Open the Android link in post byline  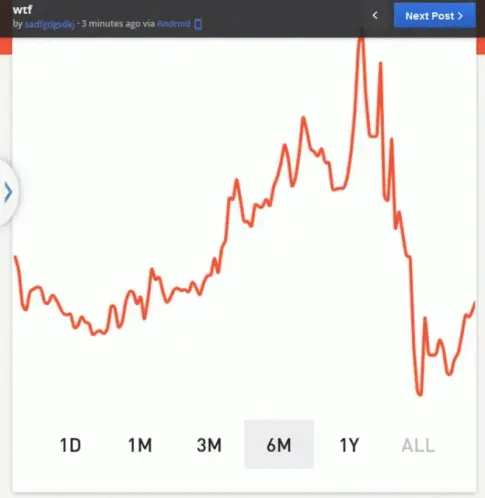pyautogui.click(x=174, y=24)
